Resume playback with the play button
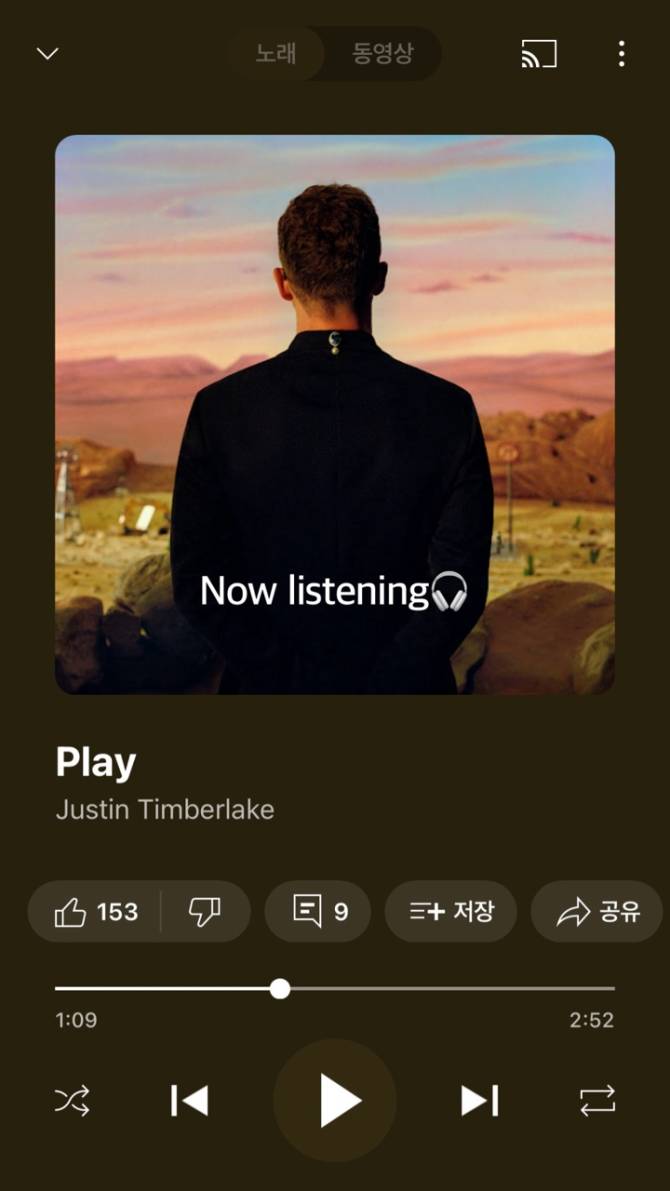 point(336,1101)
